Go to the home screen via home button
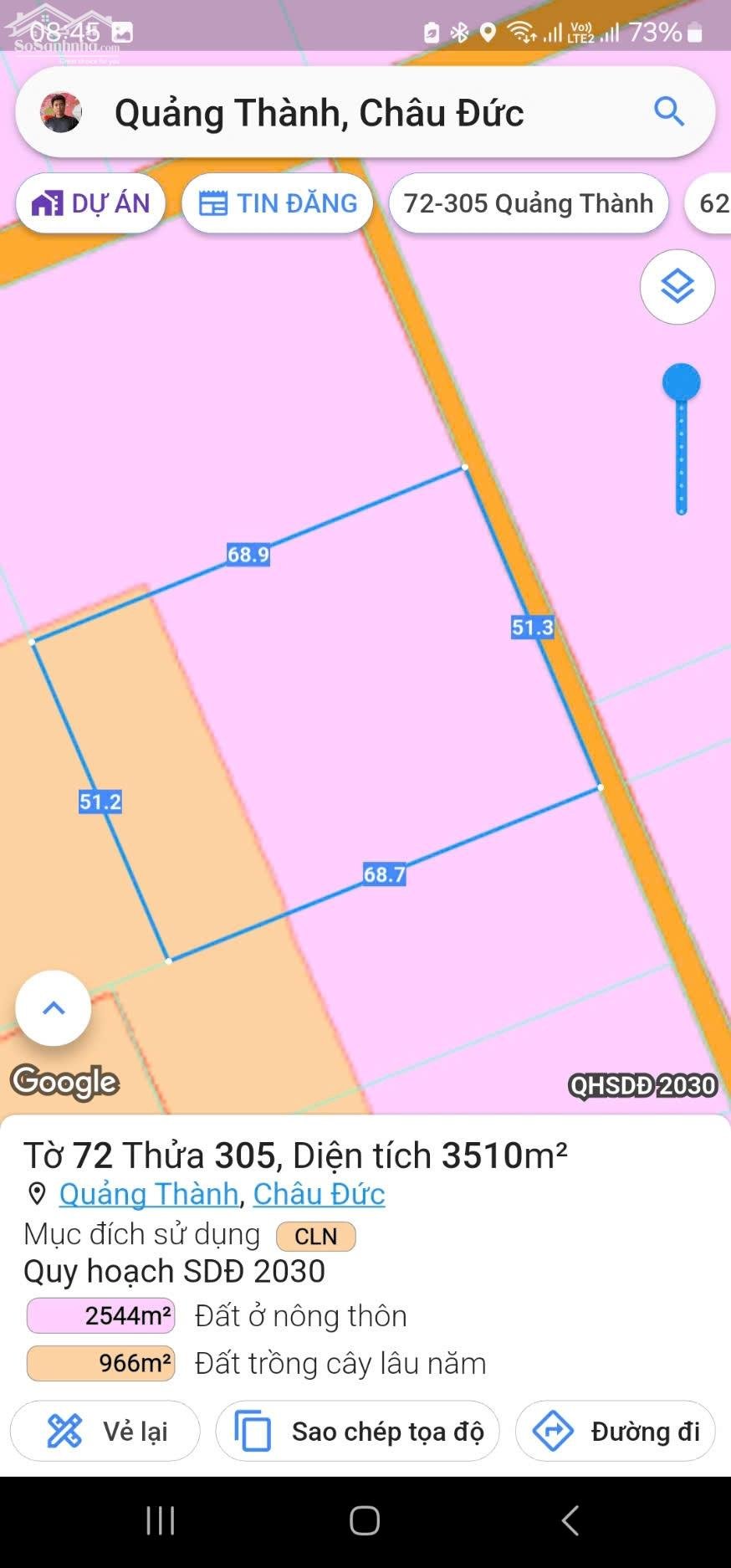 [x=365, y=1520]
